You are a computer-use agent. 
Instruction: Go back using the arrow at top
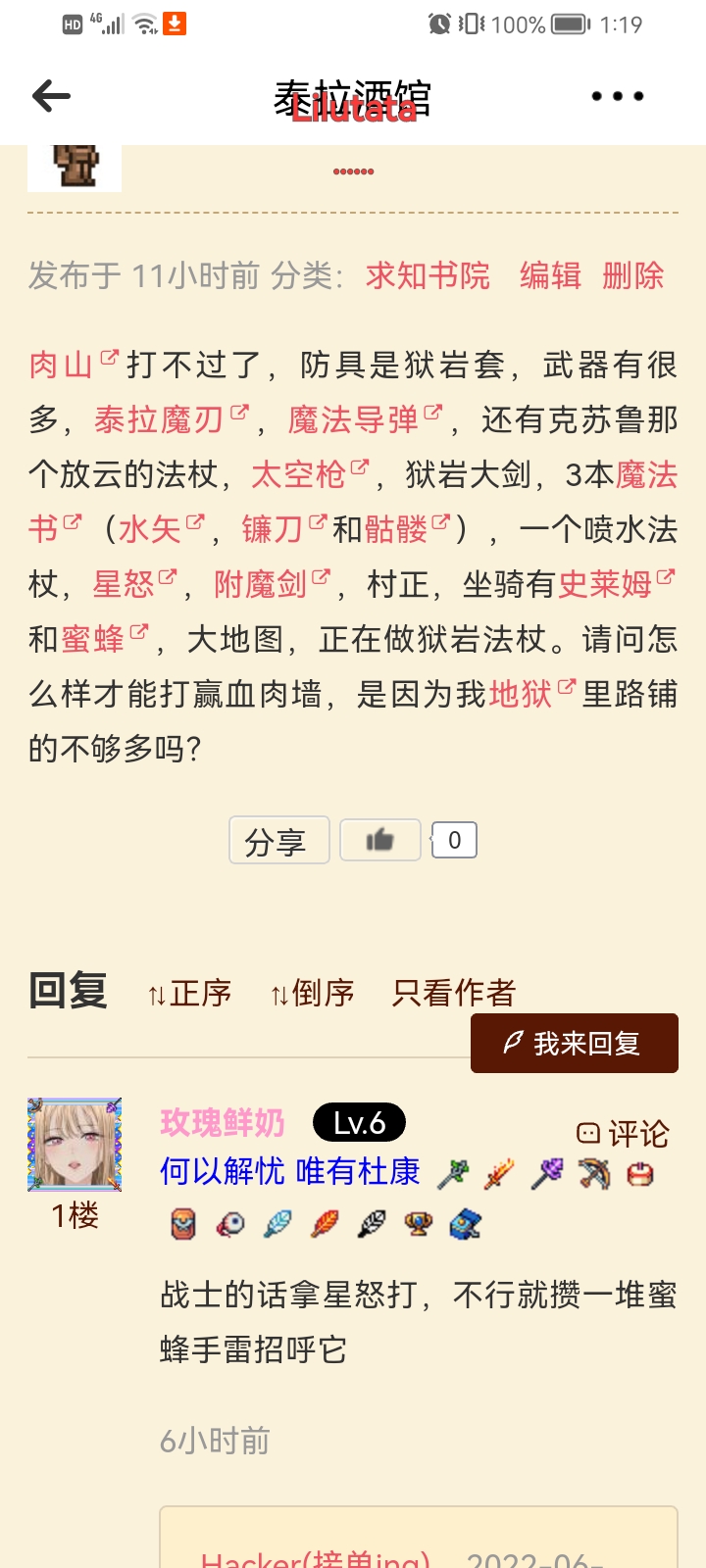49,95
